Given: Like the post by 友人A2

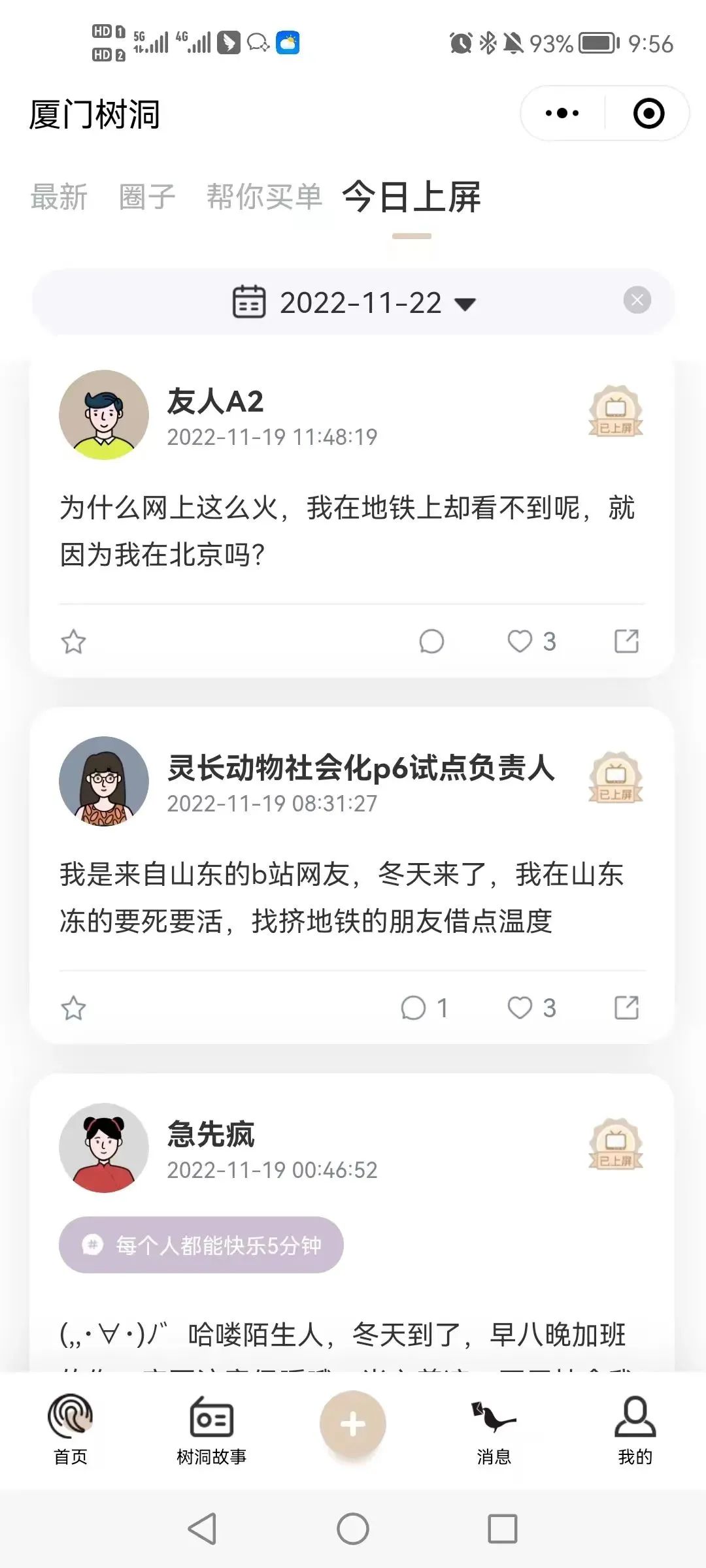Looking at the screenshot, I should coord(520,642).
